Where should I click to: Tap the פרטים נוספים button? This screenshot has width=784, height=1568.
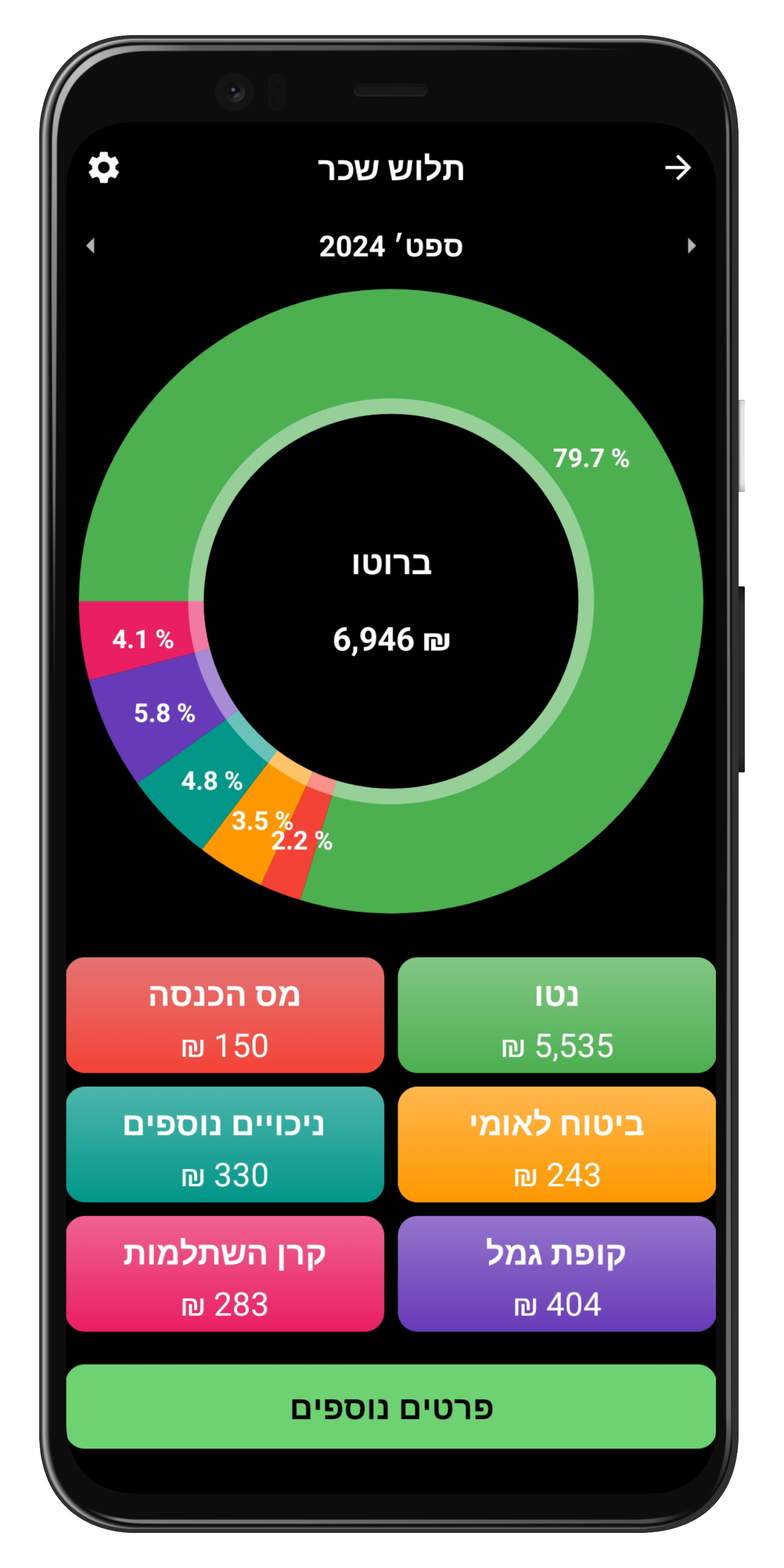click(x=391, y=1406)
